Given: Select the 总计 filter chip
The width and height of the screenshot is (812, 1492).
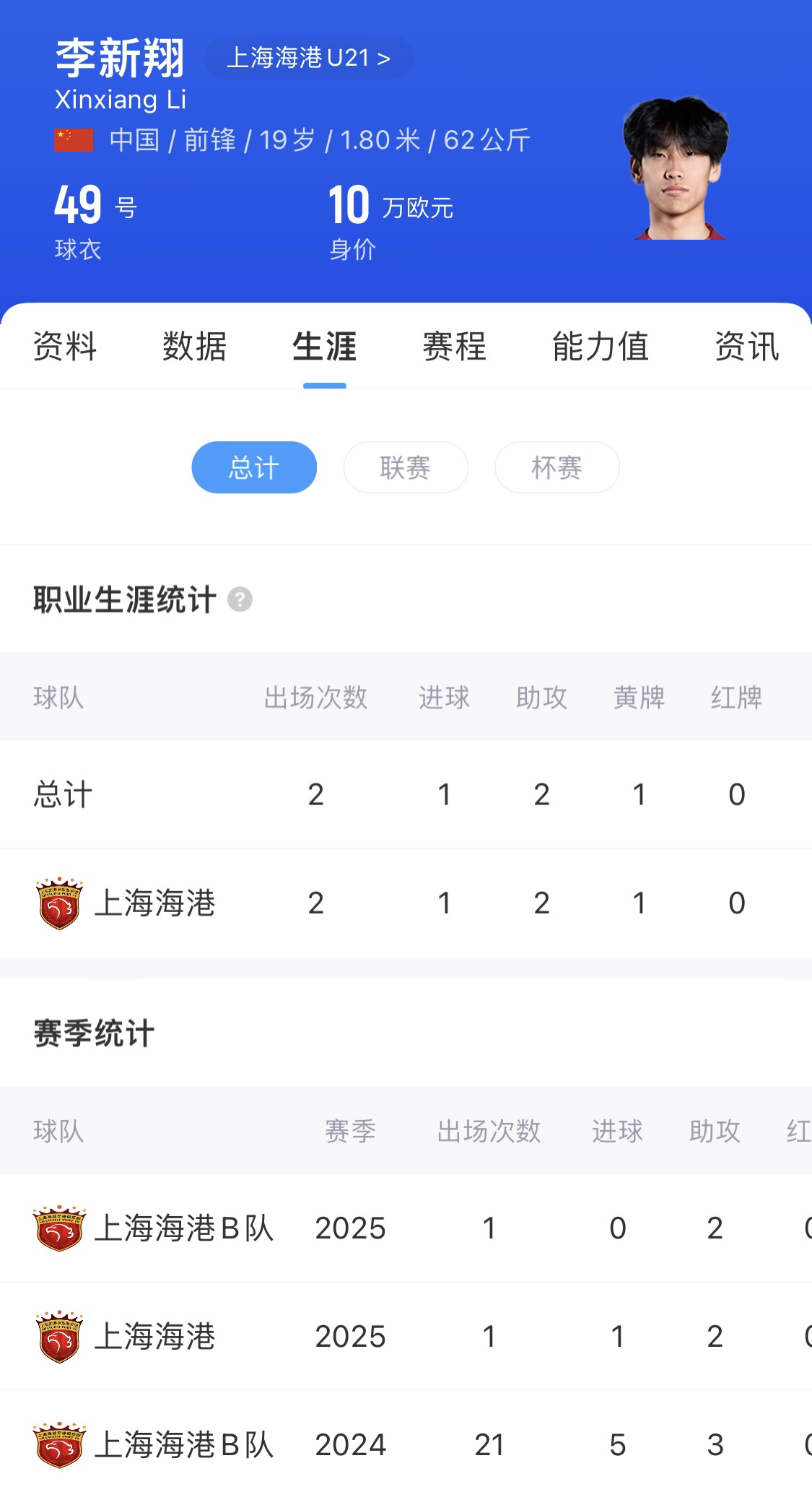Looking at the screenshot, I should tap(254, 467).
